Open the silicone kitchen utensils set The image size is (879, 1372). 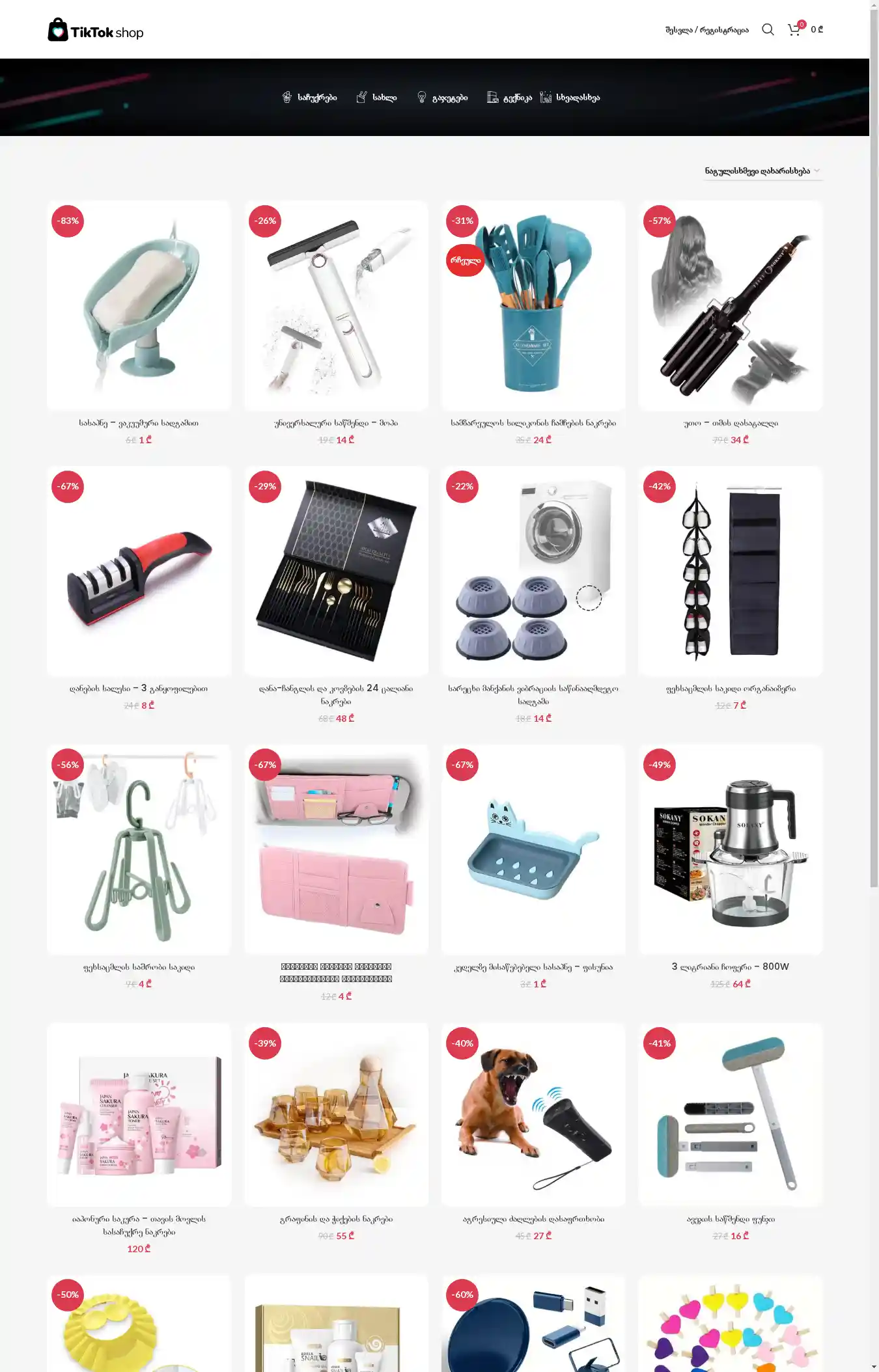coord(533,306)
